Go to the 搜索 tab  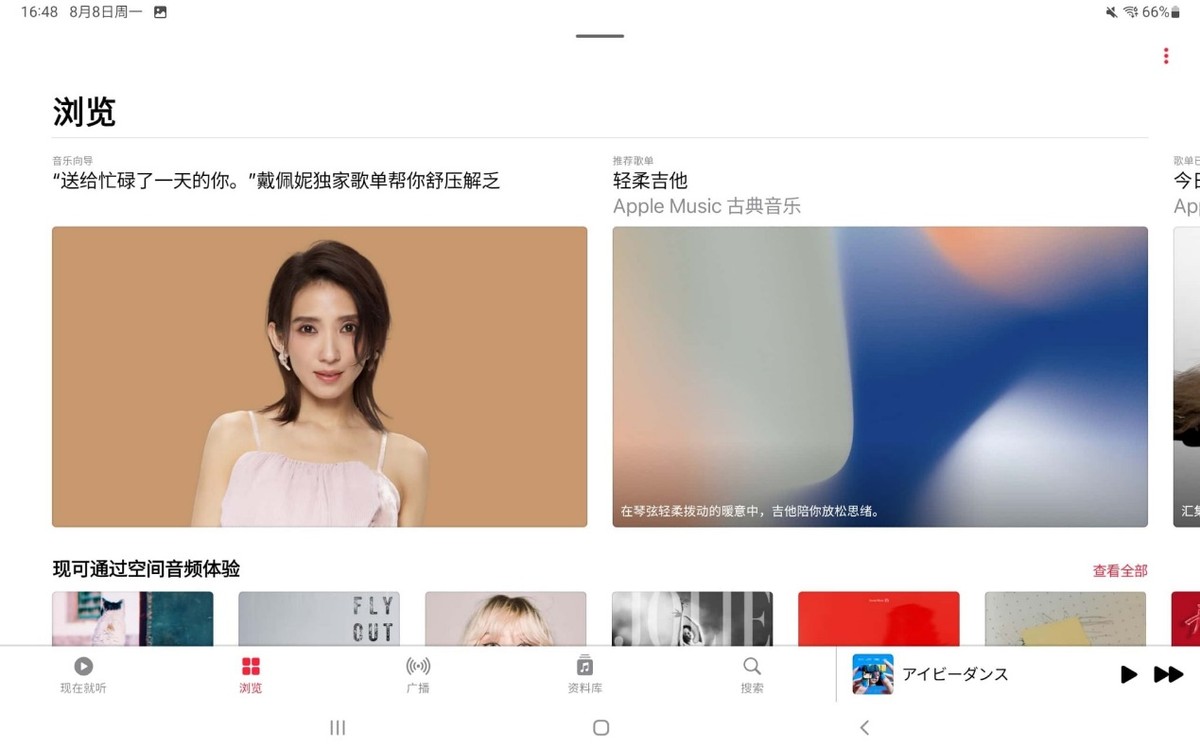[x=752, y=675]
